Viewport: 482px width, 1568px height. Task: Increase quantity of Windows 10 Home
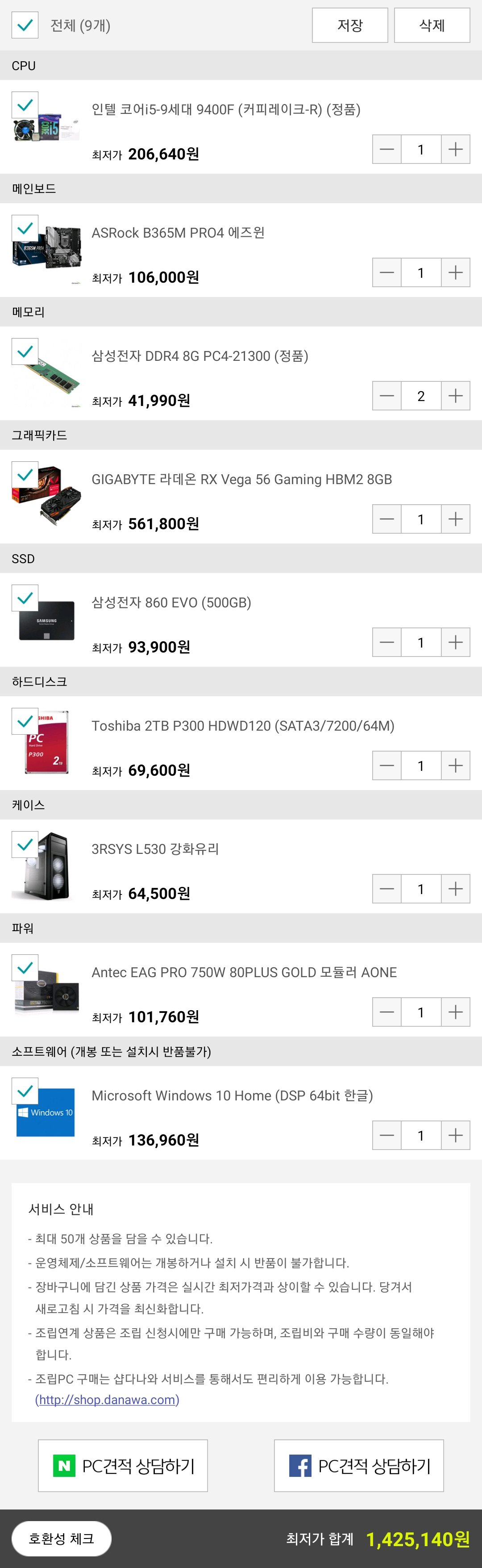coord(455,1136)
